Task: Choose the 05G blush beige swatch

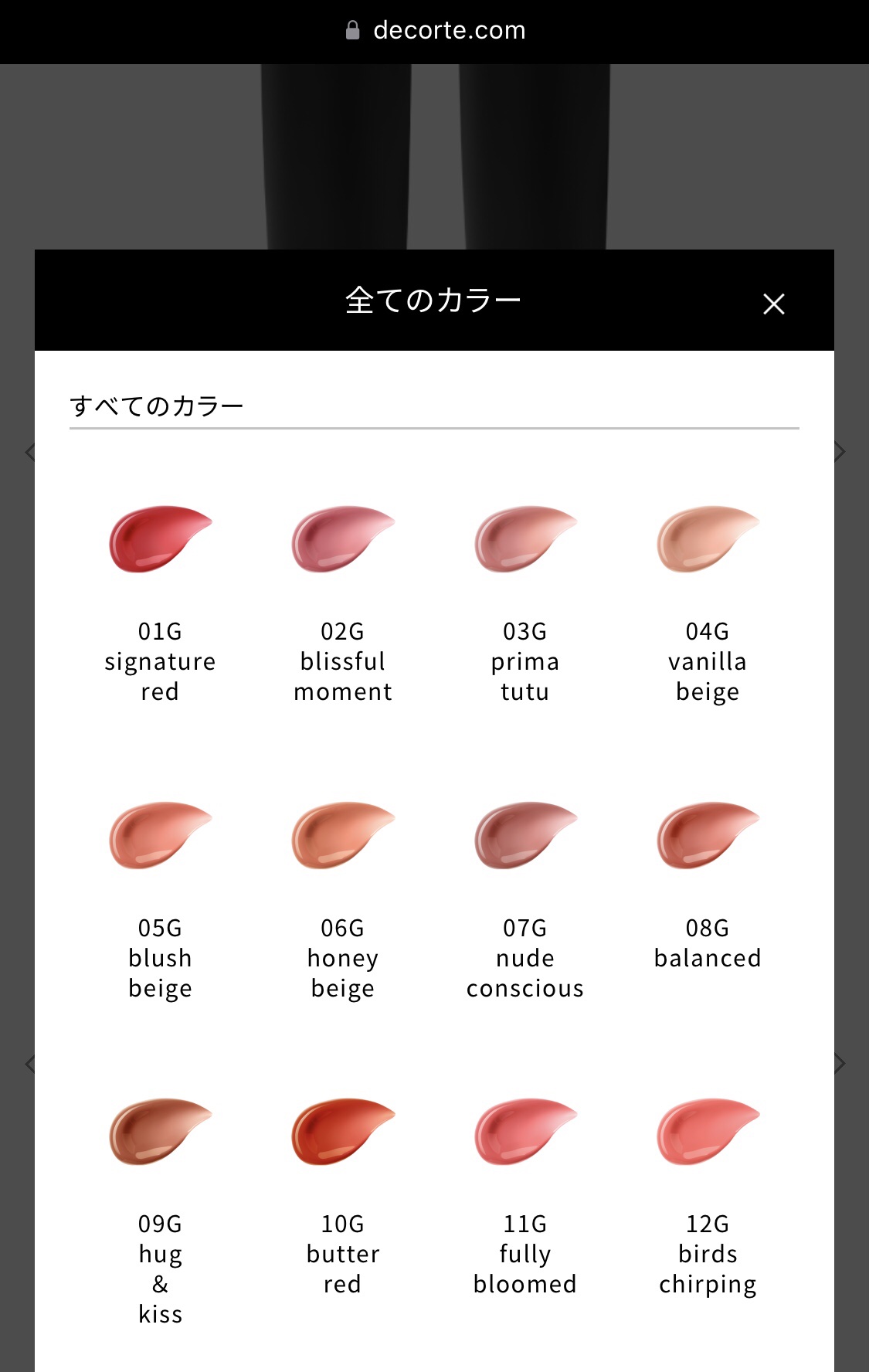Action: 160,836
